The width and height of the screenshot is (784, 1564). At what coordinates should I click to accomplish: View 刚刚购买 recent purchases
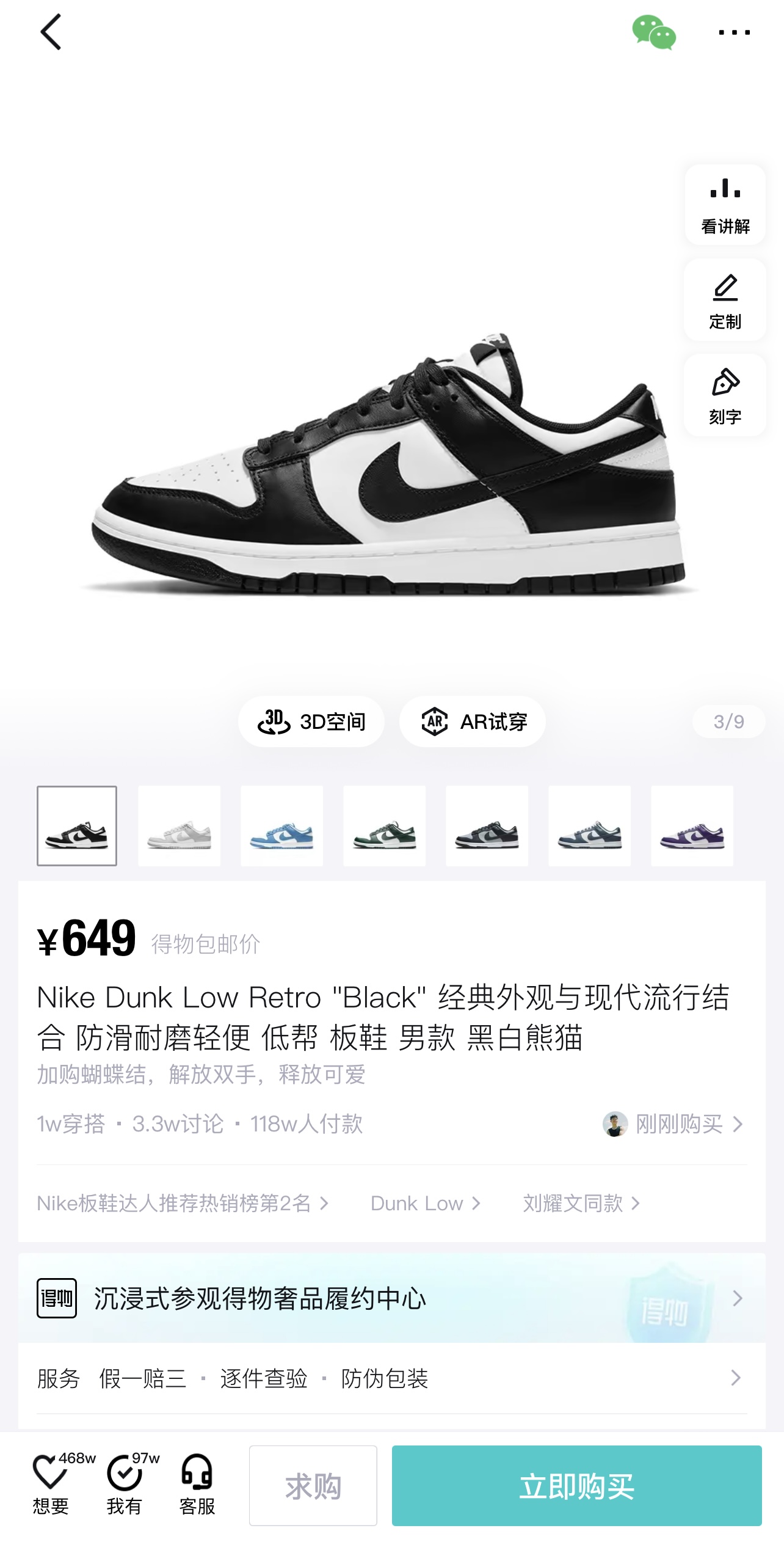(x=673, y=1124)
